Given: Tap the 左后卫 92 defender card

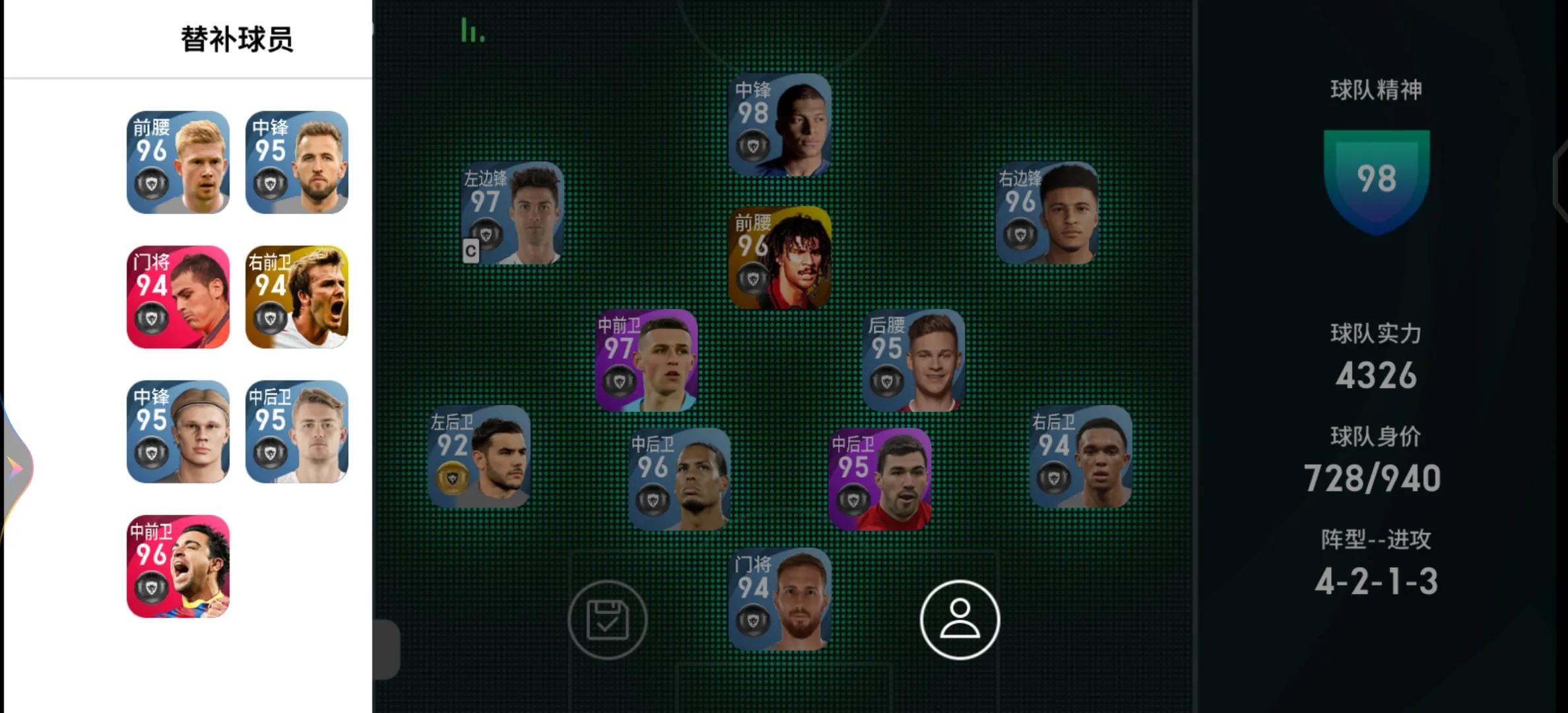Looking at the screenshot, I should (479, 457).
